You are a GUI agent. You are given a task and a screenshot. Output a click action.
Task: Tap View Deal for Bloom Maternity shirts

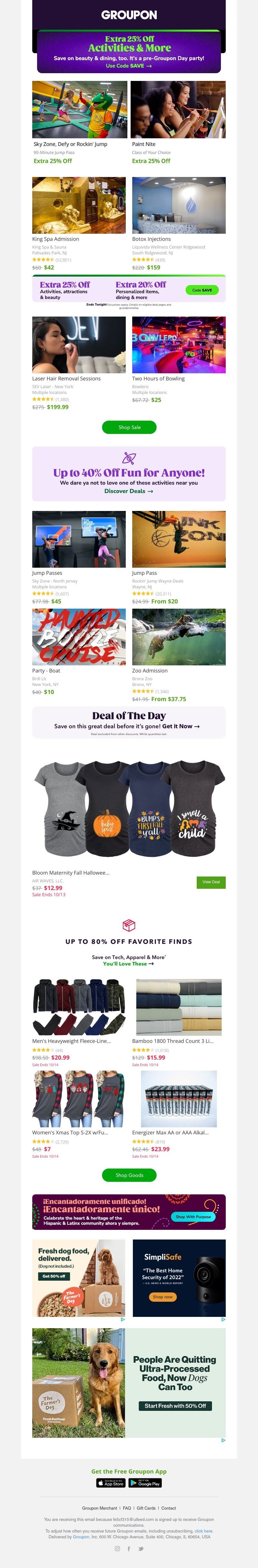[x=211, y=882]
